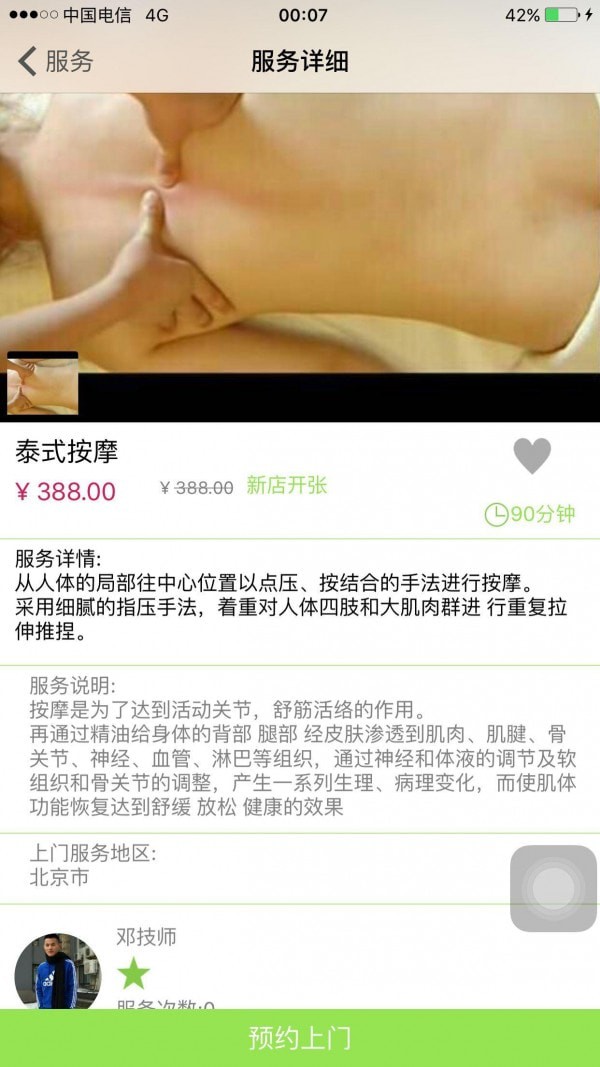Image resolution: width=600 pixels, height=1067 pixels.
Task: View the large 泰式按摩 service photo
Action: click(x=300, y=233)
